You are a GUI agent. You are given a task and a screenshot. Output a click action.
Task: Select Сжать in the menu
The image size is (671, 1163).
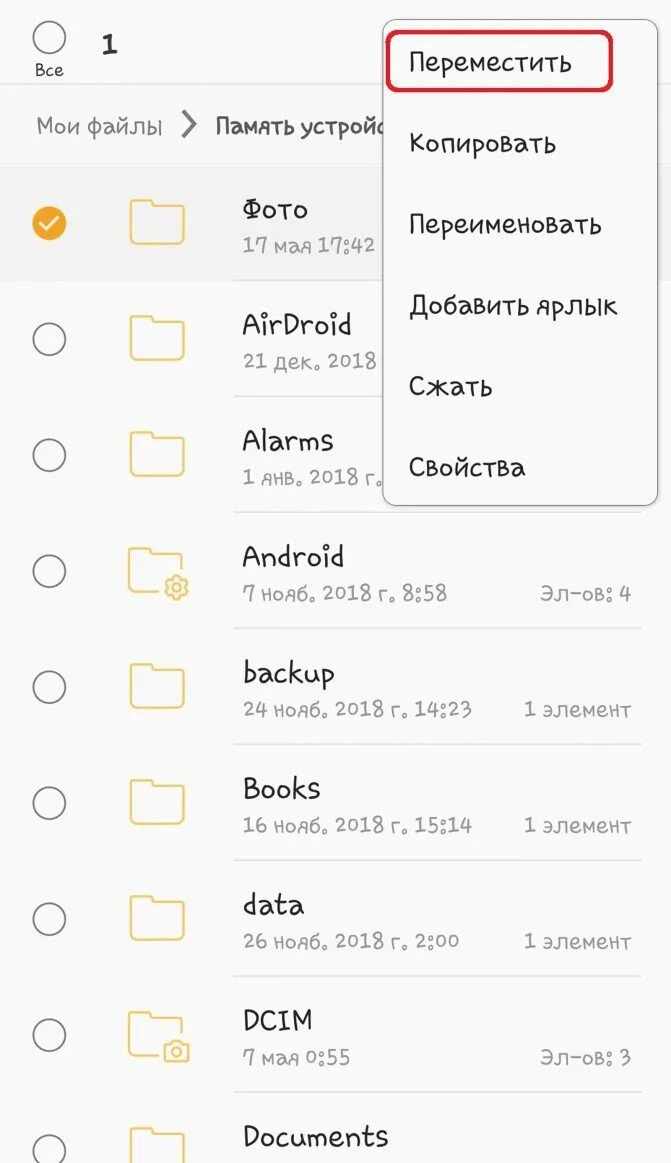(451, 386)
